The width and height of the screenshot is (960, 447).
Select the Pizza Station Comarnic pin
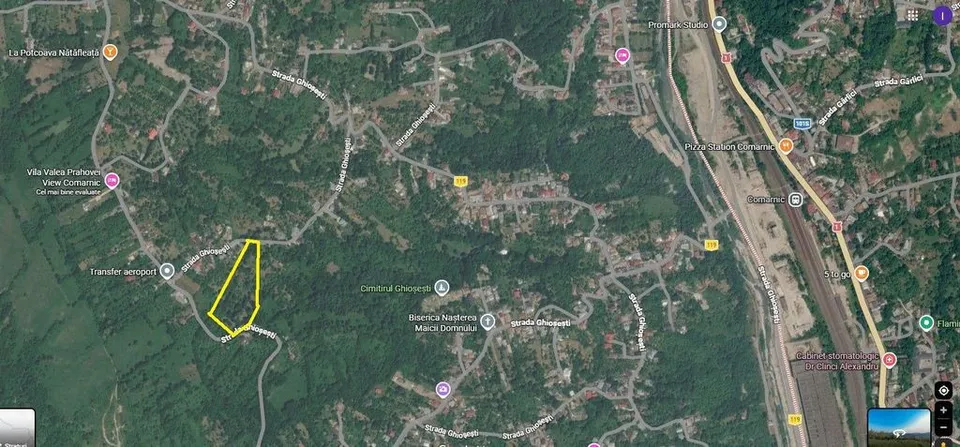coord(787,146)
